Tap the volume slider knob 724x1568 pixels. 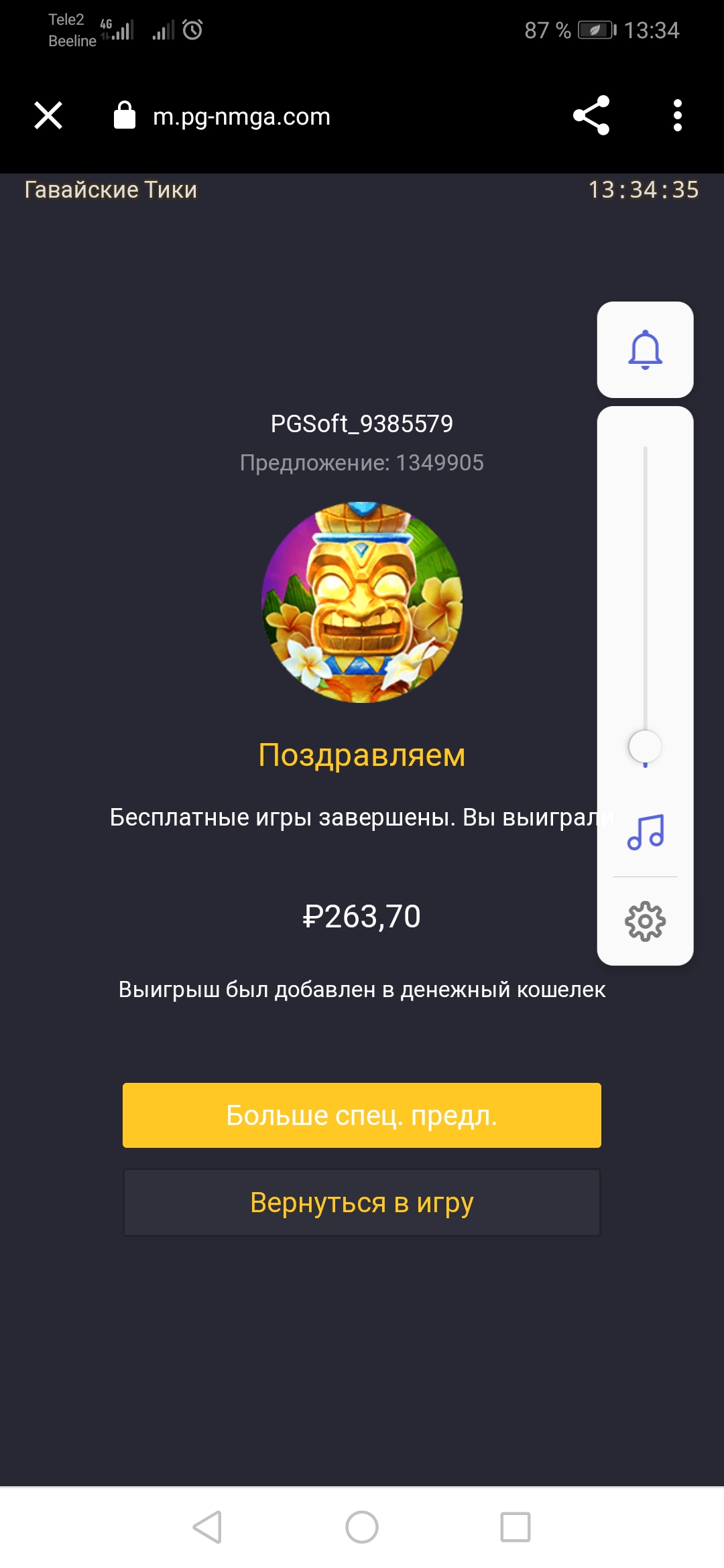(x=645, y=746)
